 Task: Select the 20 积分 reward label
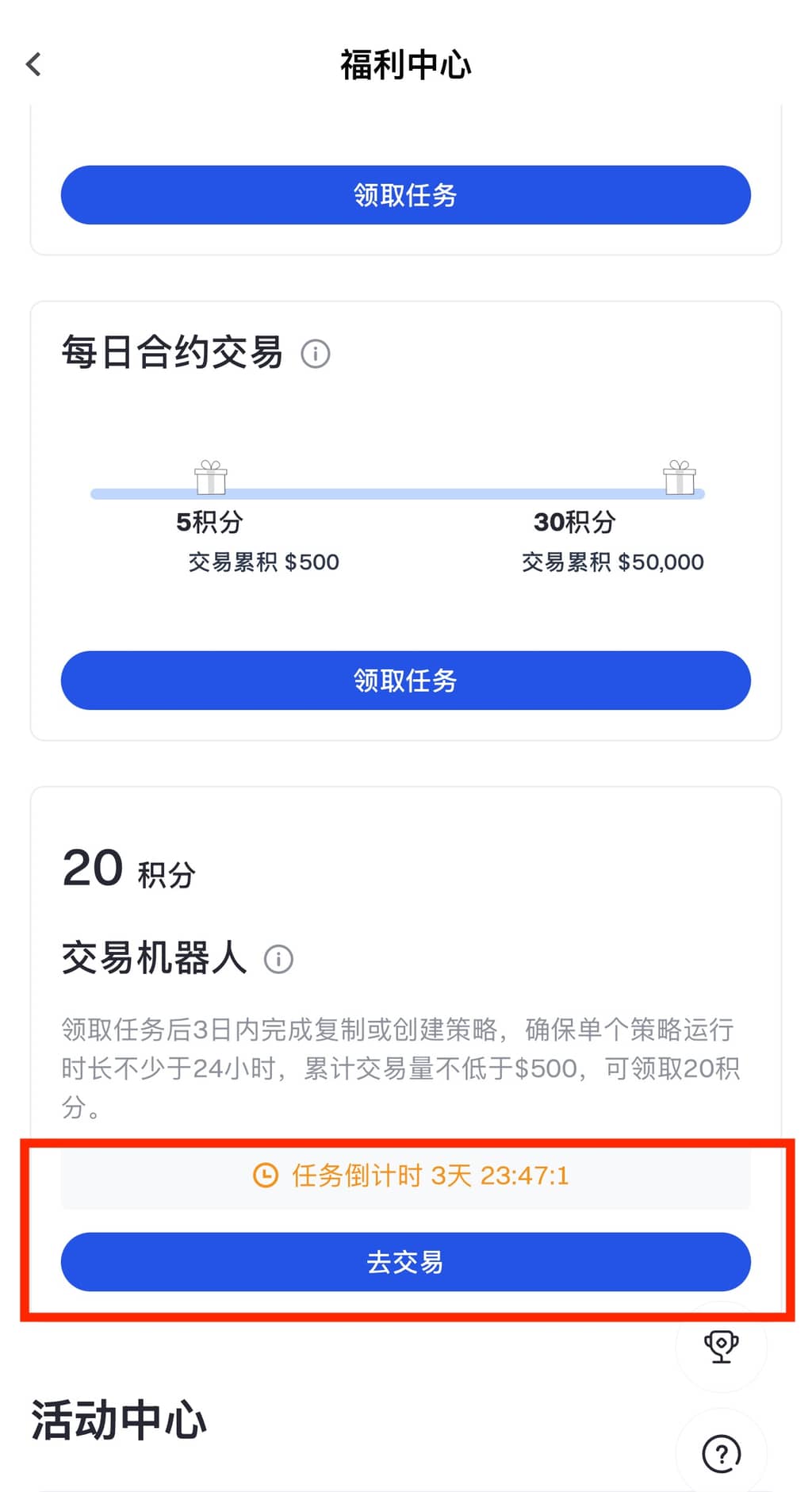pos(127,869)
